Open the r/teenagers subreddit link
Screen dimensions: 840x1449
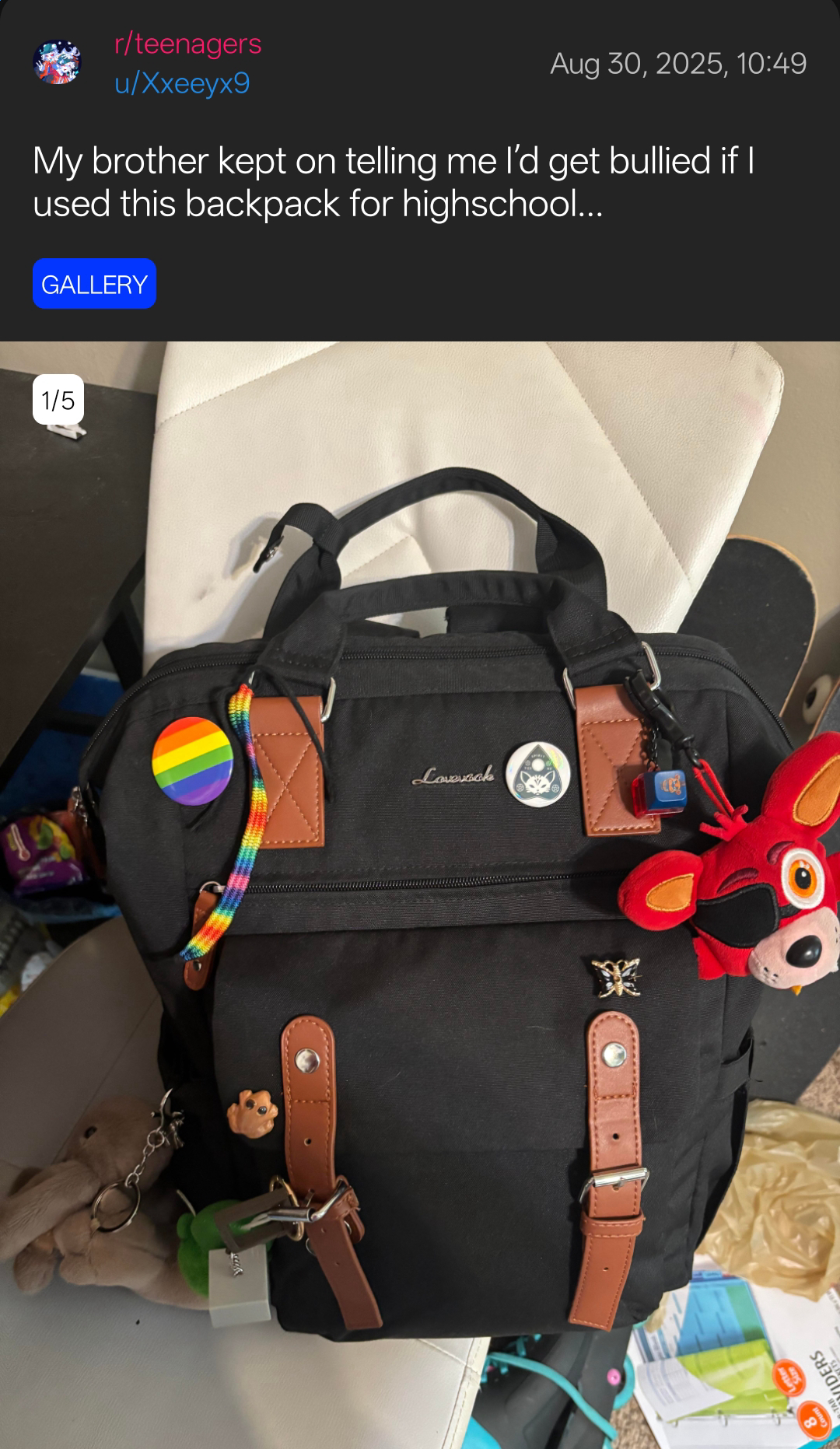187,44
